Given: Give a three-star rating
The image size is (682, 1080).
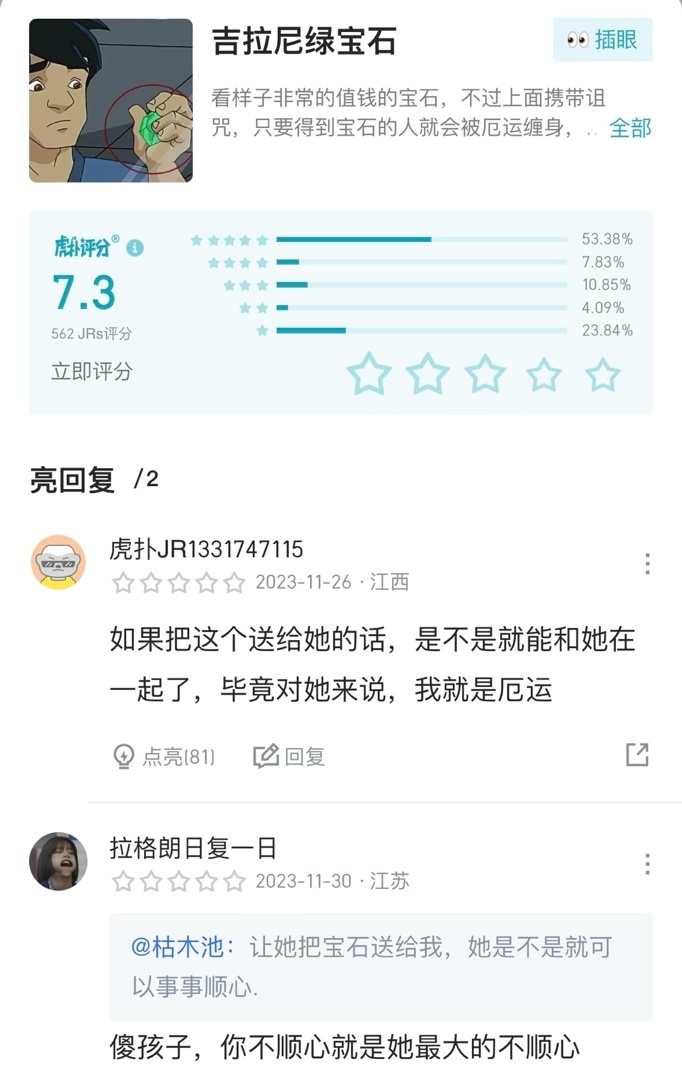Looking at the screenshot, I should 486,374.
